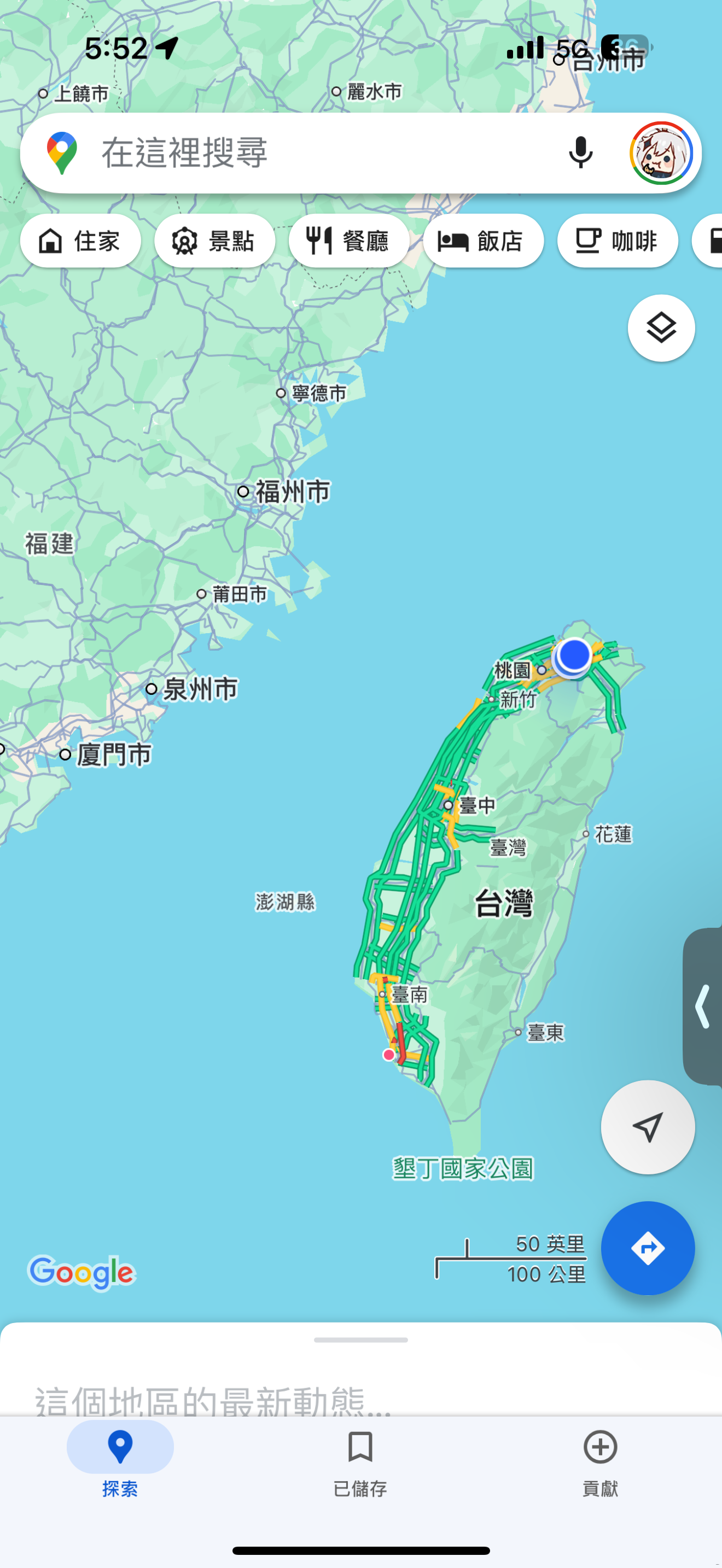
Task: Search for 咖啡 coffee shops
Action: point(616,241)
